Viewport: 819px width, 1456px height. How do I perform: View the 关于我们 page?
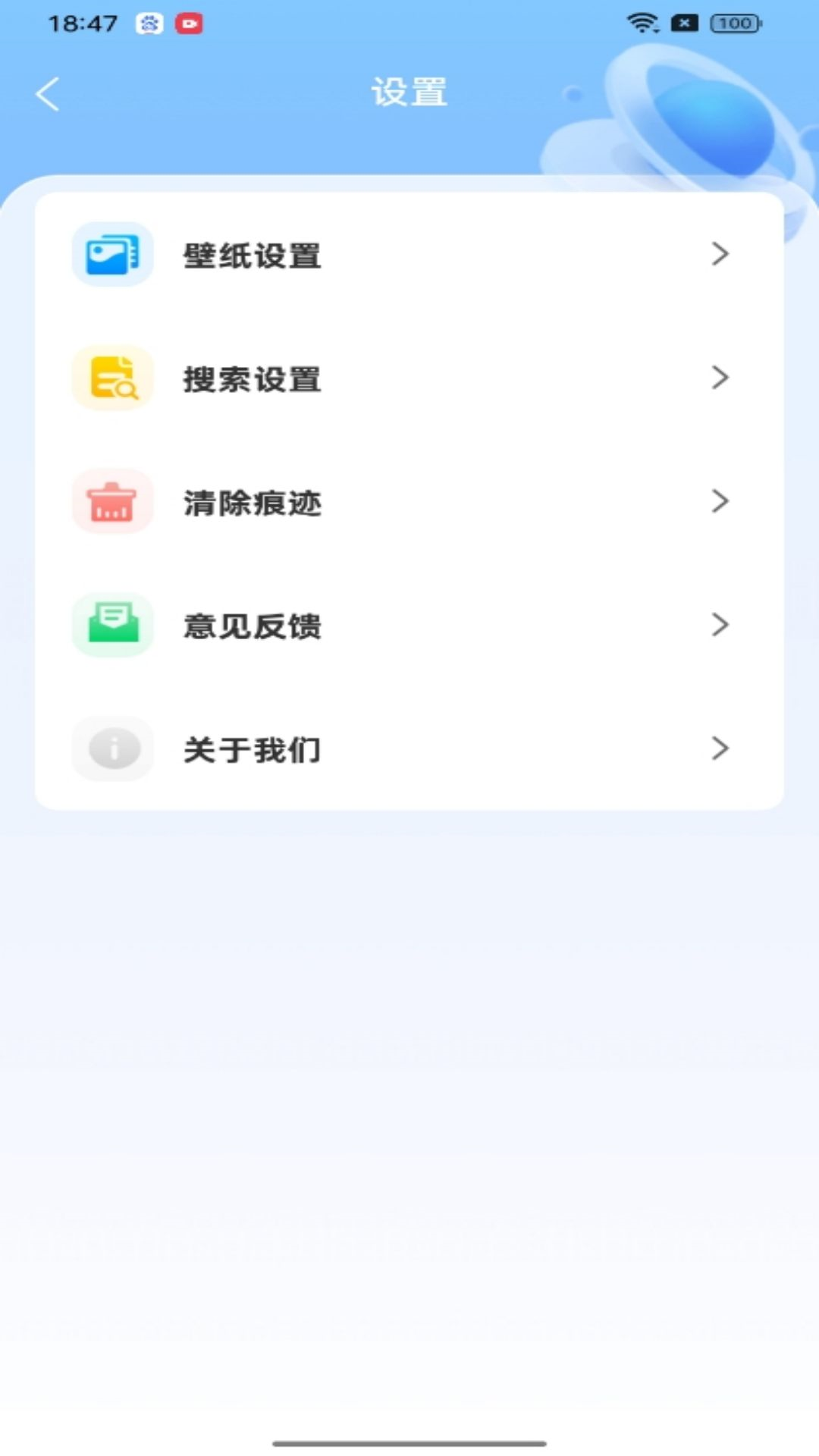point(408,749)
